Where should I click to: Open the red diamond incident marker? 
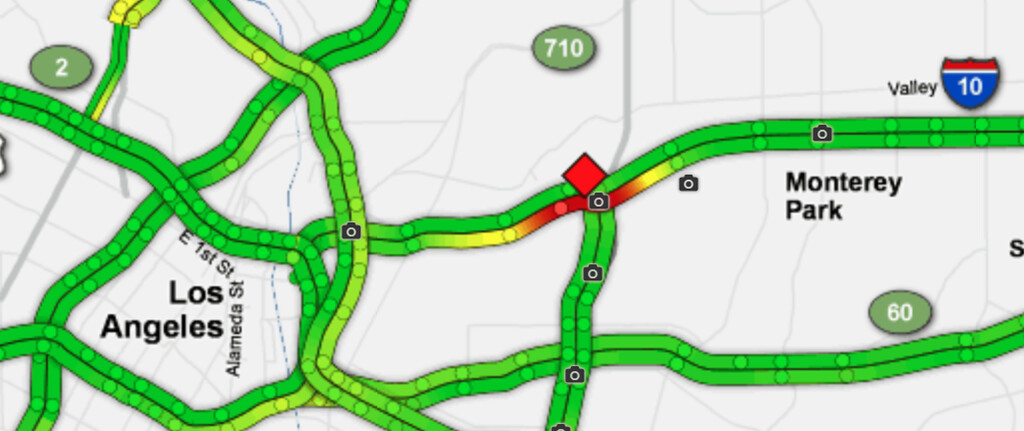coord(584,174)
